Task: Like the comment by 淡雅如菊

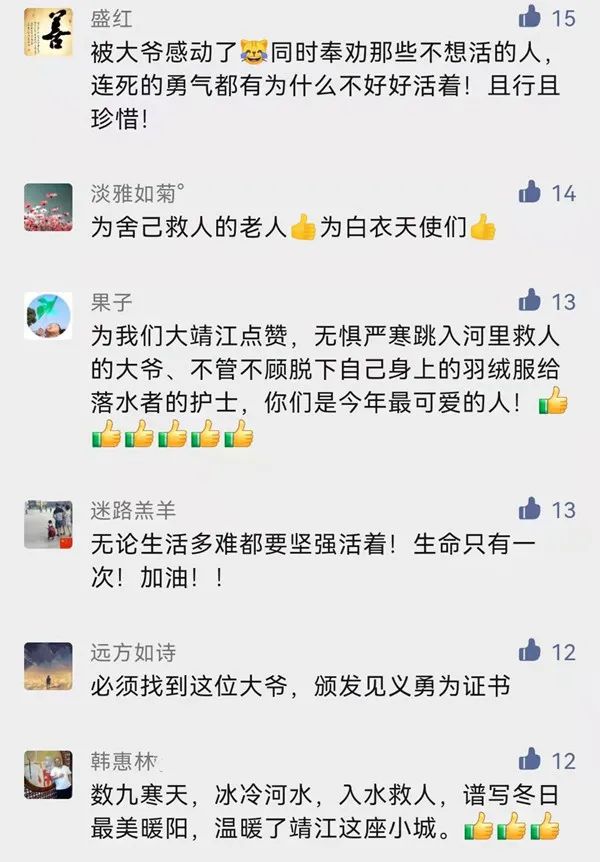Action: coord(530,191)
